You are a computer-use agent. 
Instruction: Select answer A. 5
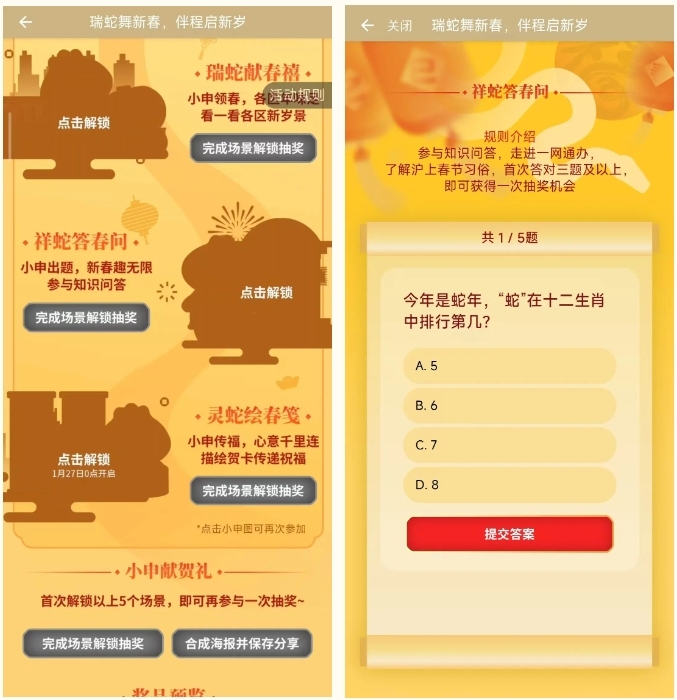509,366
